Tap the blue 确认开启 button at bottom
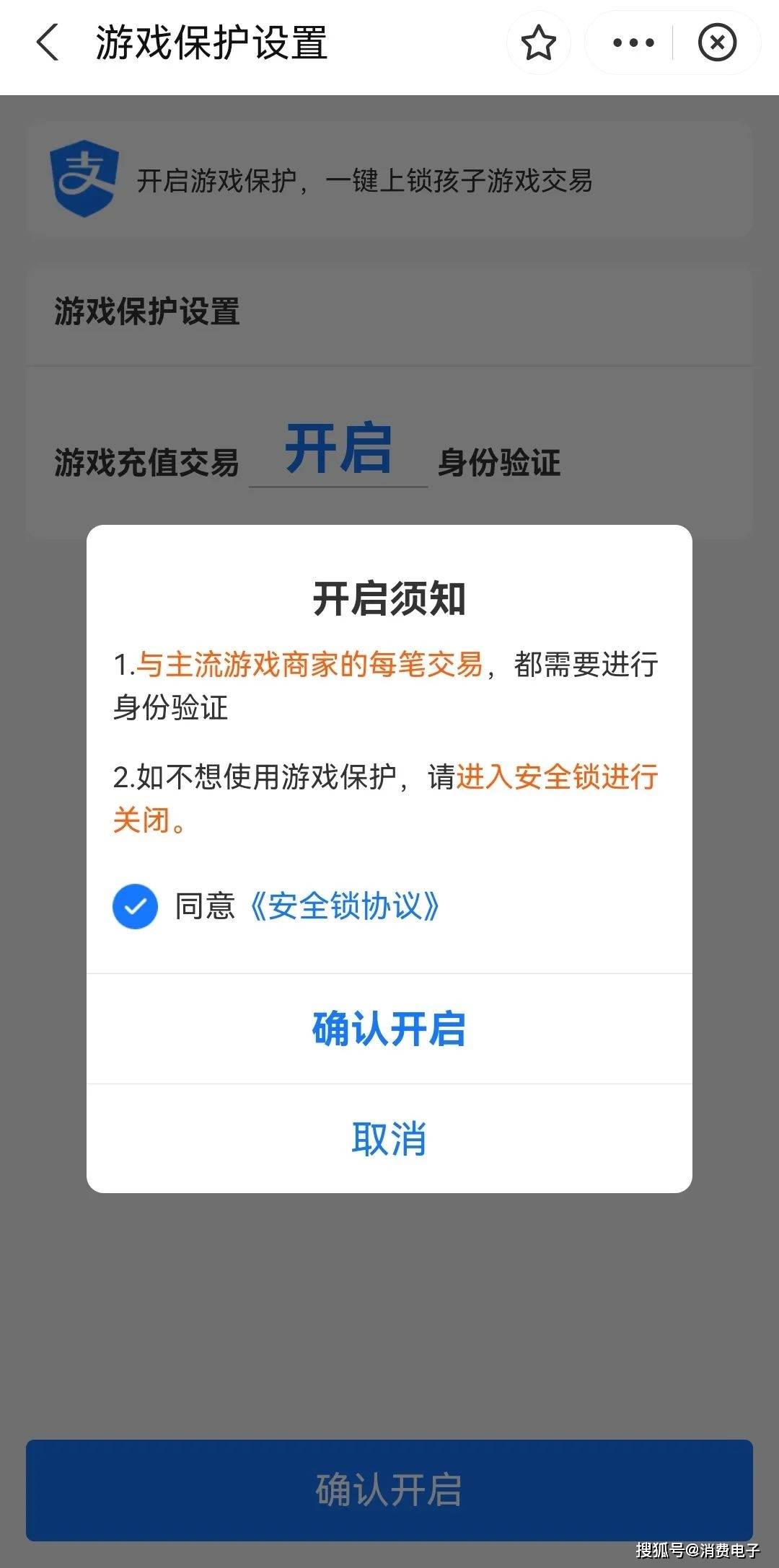This screenshot has width=779, height=1568. click(x=389, y=1490)
